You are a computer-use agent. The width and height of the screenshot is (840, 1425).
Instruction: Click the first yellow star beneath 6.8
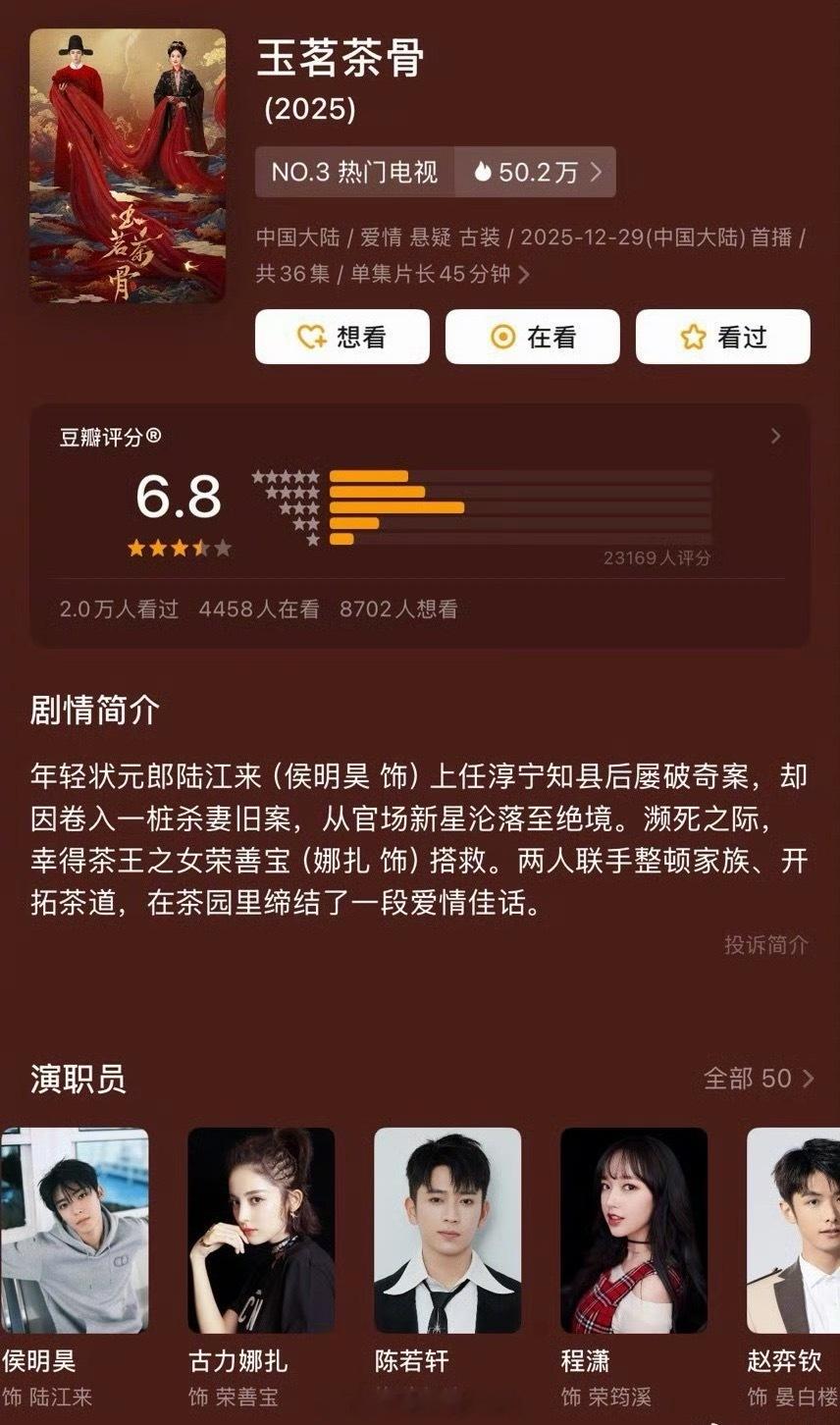135,549
